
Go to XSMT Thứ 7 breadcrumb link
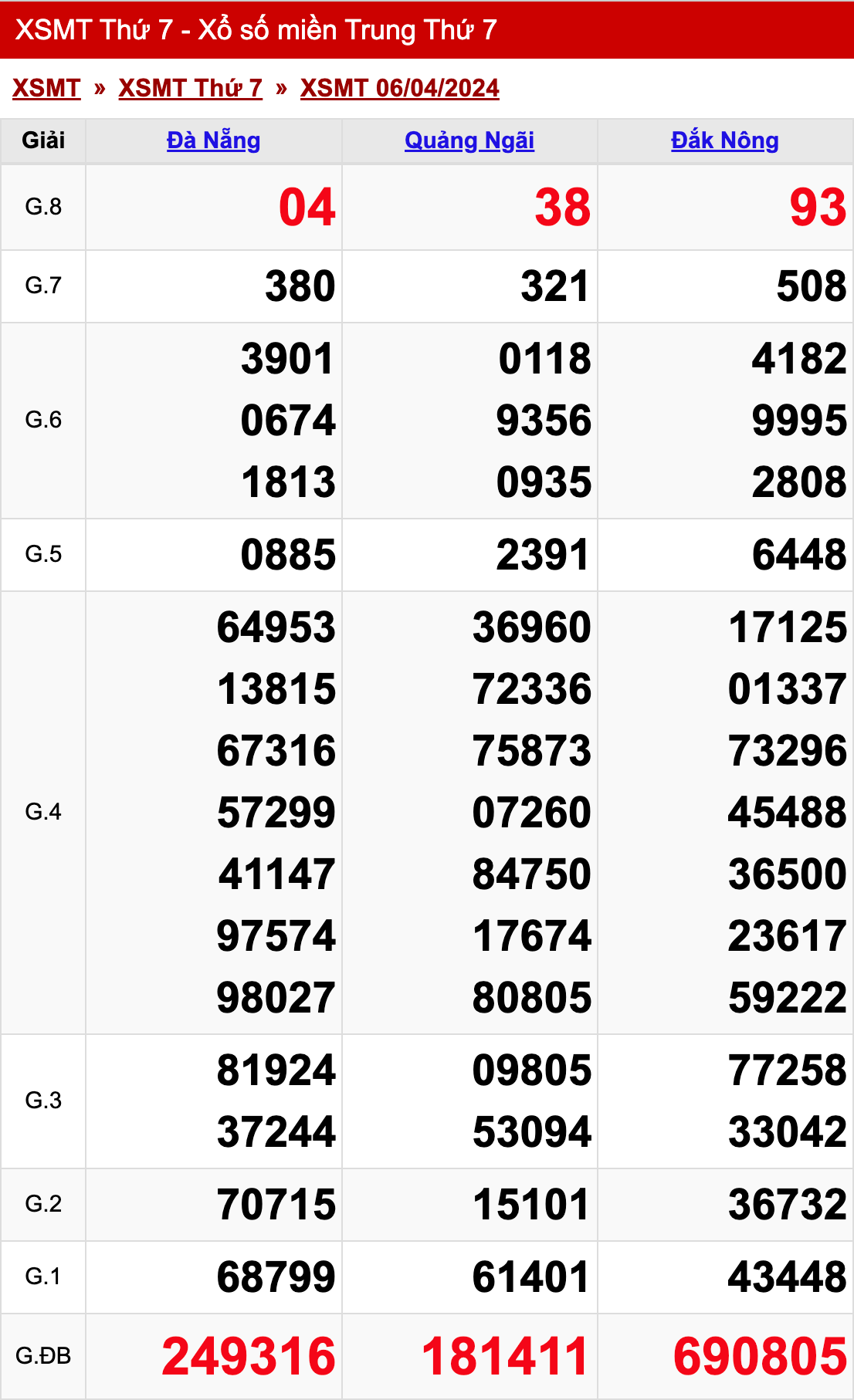coord(190,88)
